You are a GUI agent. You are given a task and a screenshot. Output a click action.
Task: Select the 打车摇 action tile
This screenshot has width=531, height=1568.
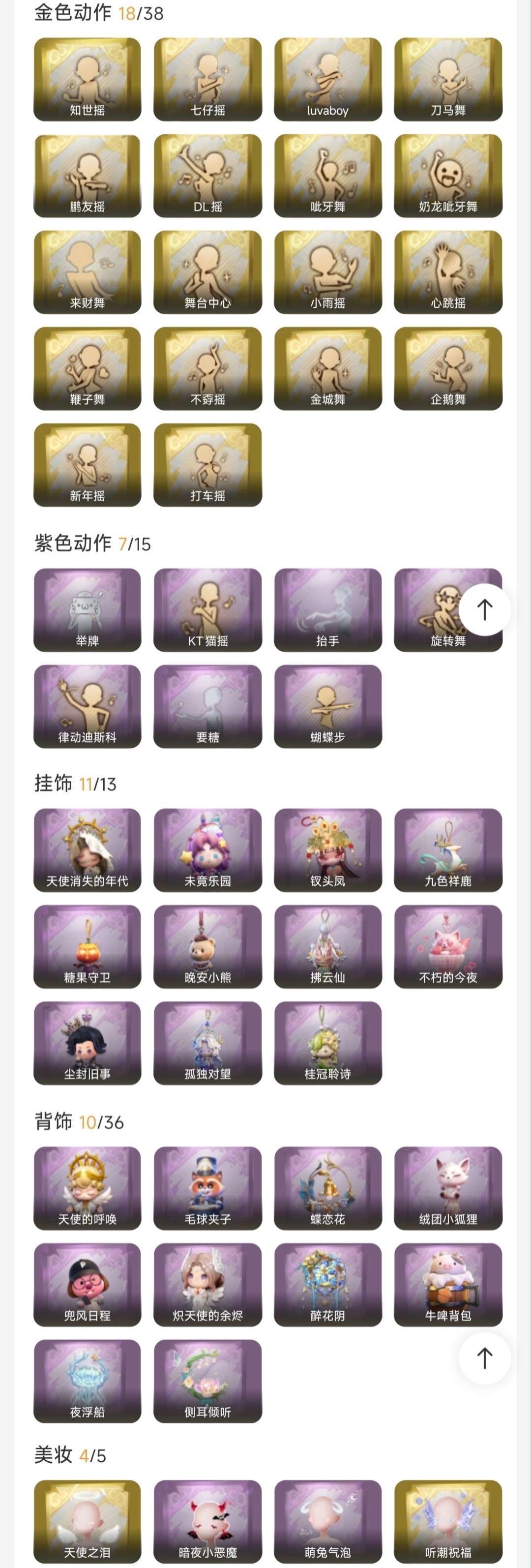coord(207,465)
